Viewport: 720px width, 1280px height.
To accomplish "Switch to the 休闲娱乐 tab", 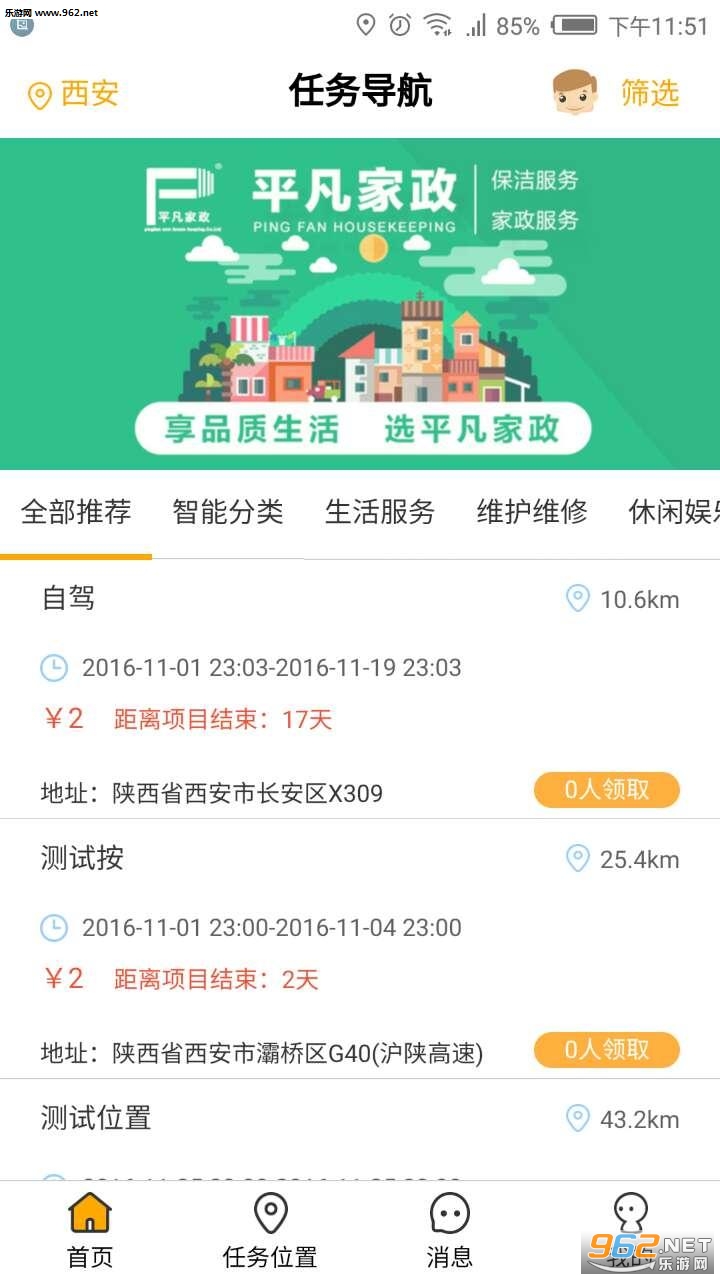I will click(x=672, y=512).
